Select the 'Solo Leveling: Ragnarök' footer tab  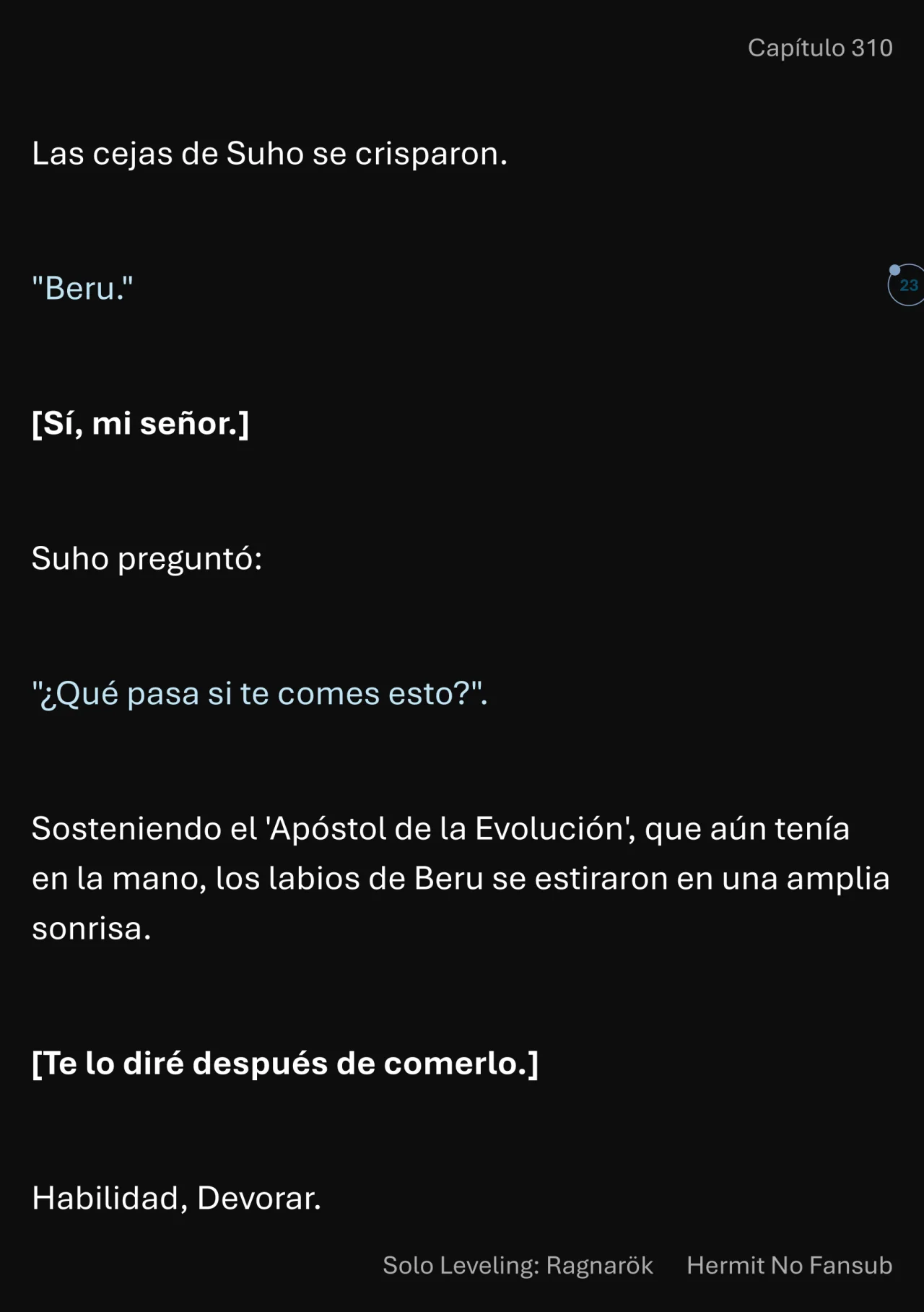point(517,1266)
